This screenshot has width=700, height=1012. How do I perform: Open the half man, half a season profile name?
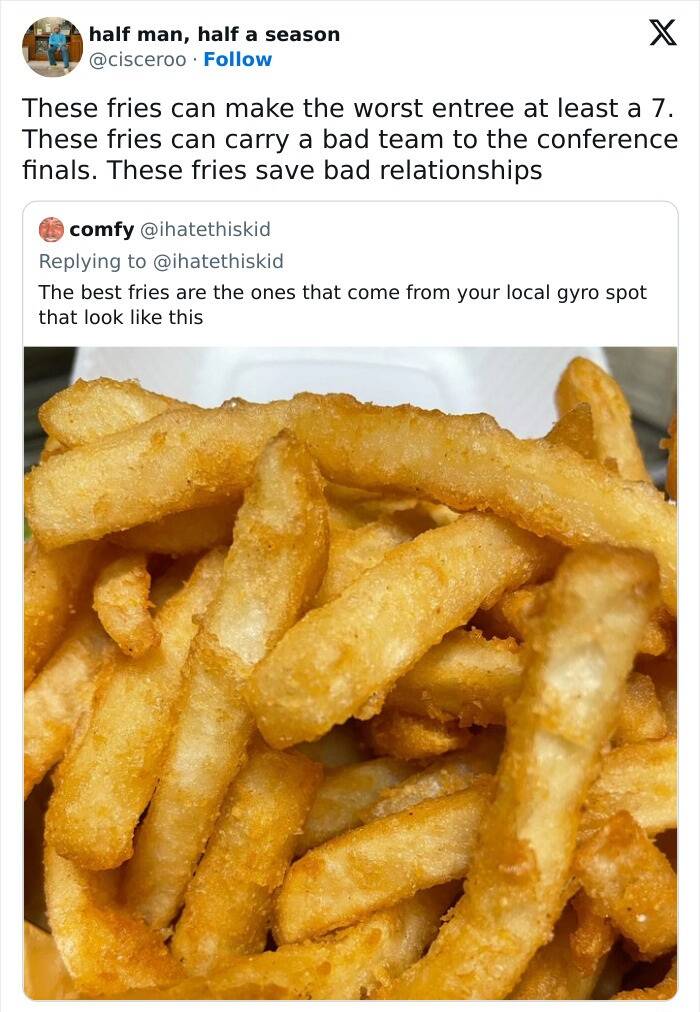(214, 34)
